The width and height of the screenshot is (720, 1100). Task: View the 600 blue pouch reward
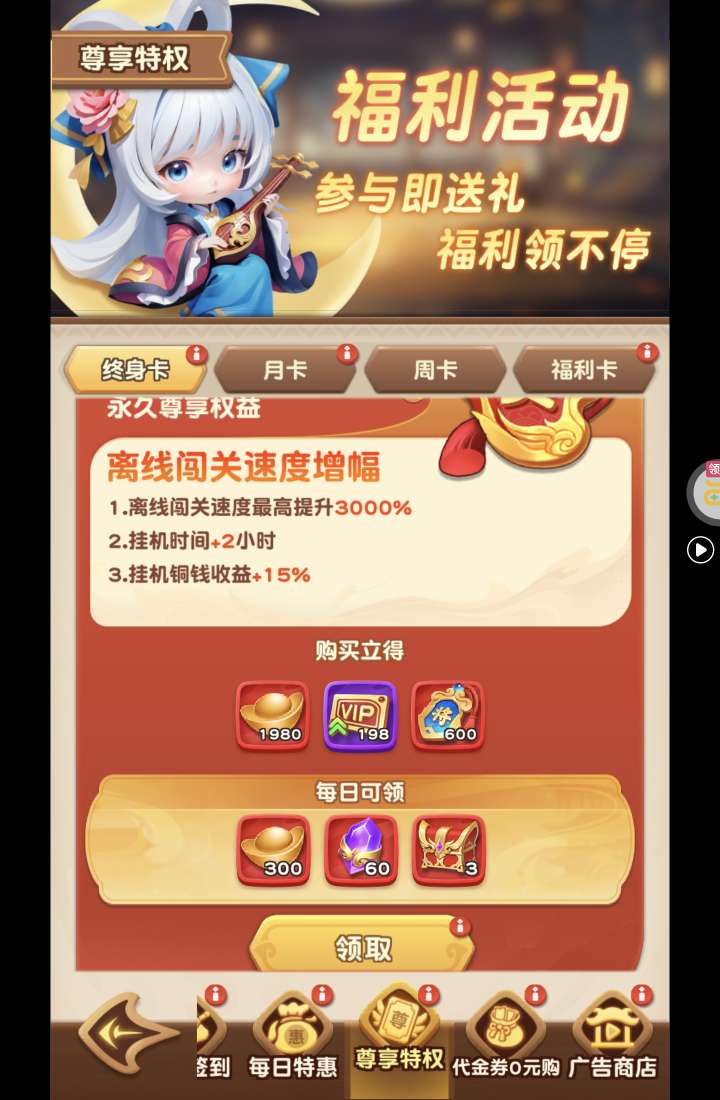(448, 715)
